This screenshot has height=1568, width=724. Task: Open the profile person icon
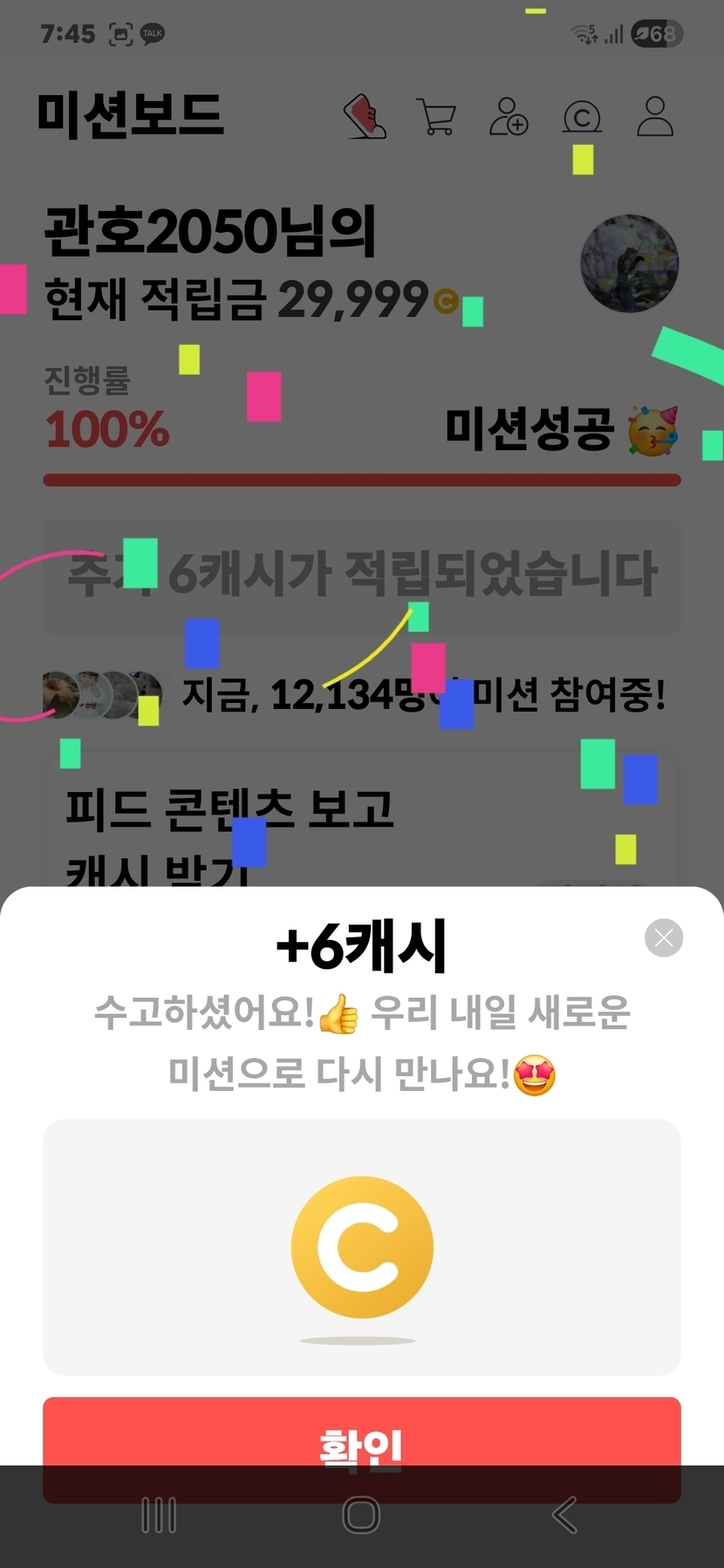click(655, 117)
